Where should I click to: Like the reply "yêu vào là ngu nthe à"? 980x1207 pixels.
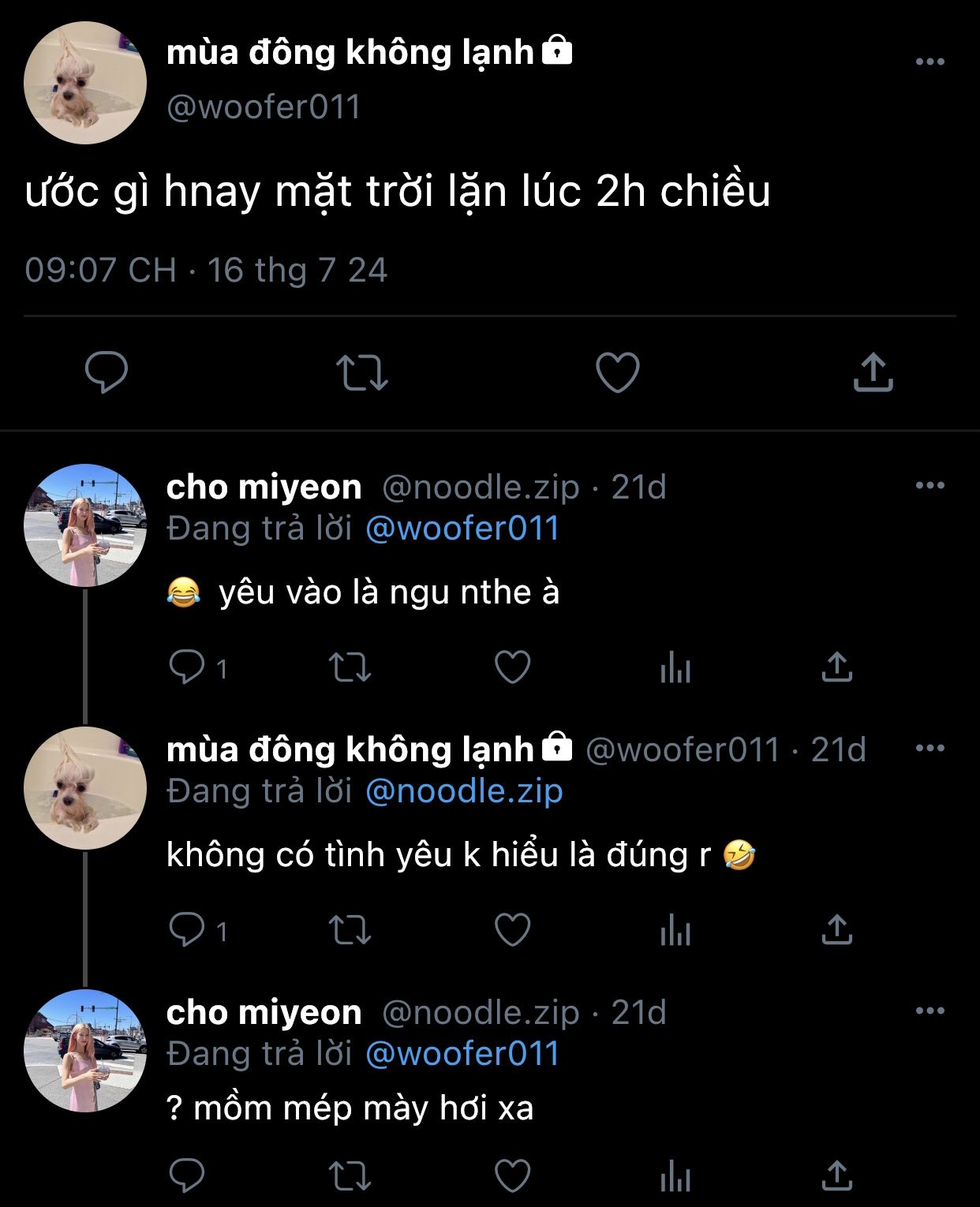pyautogui.click(x=512, y=667)
